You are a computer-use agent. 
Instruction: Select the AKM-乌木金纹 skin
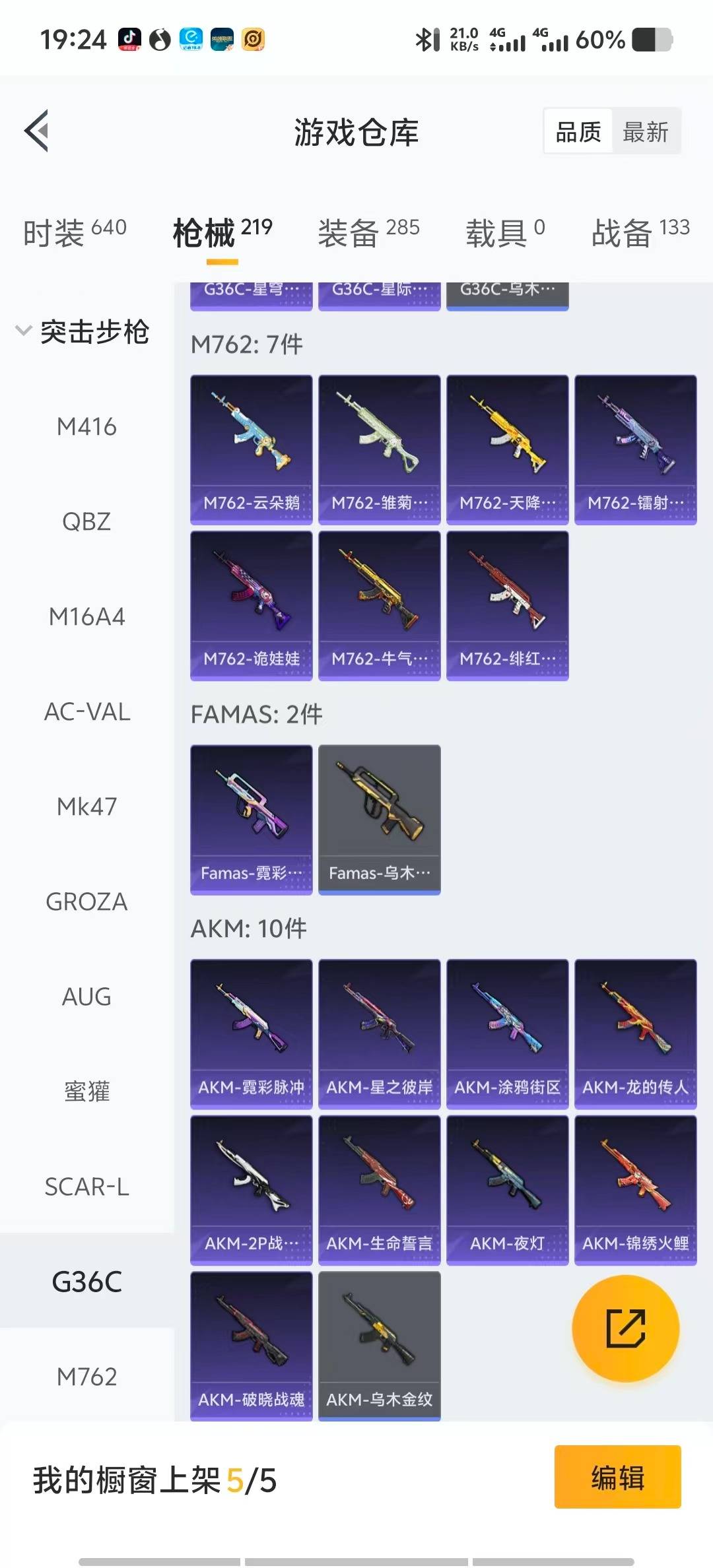(379, 1346)
